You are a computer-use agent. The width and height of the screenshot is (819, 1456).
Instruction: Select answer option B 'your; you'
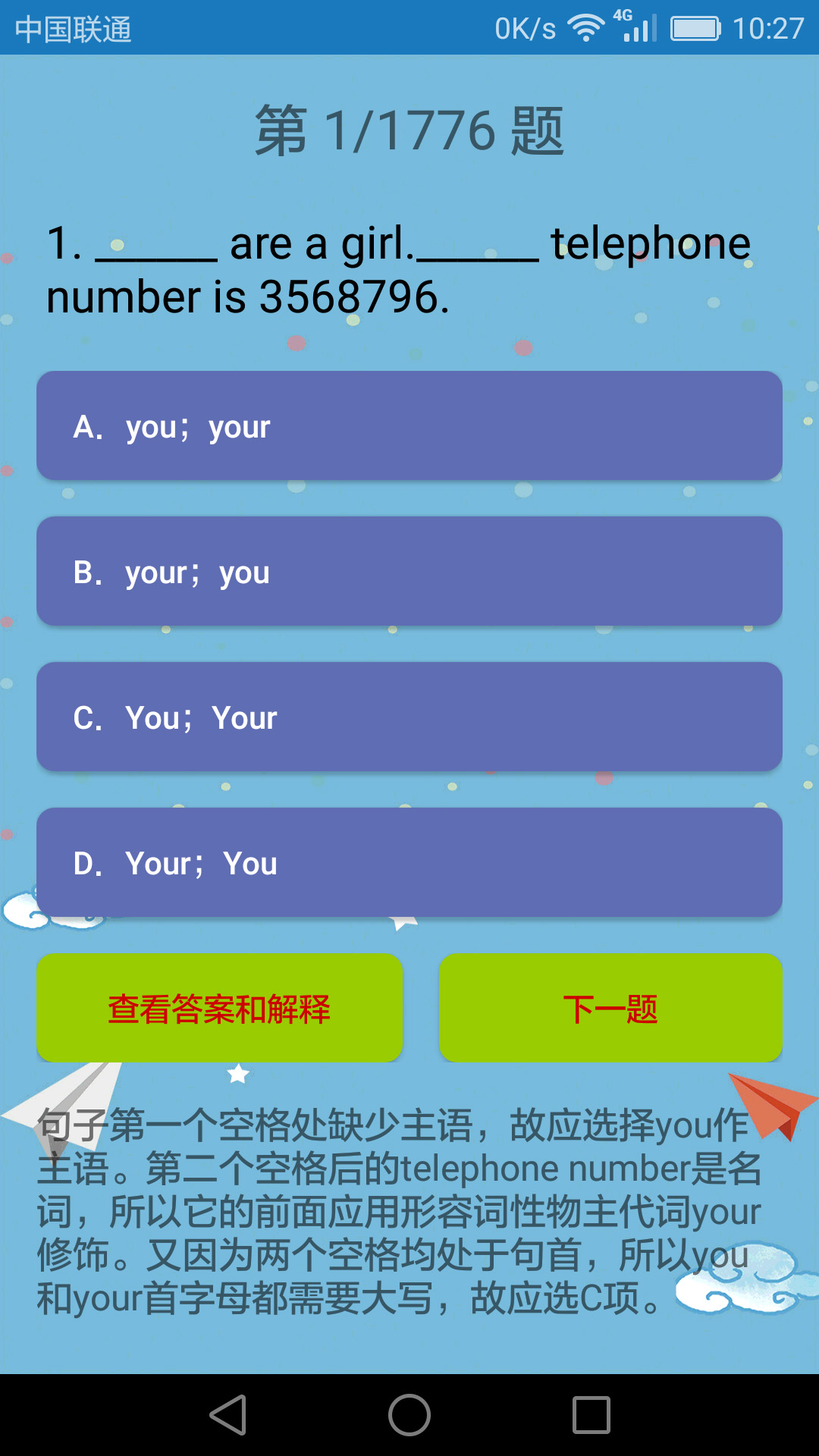coord(409,571)
